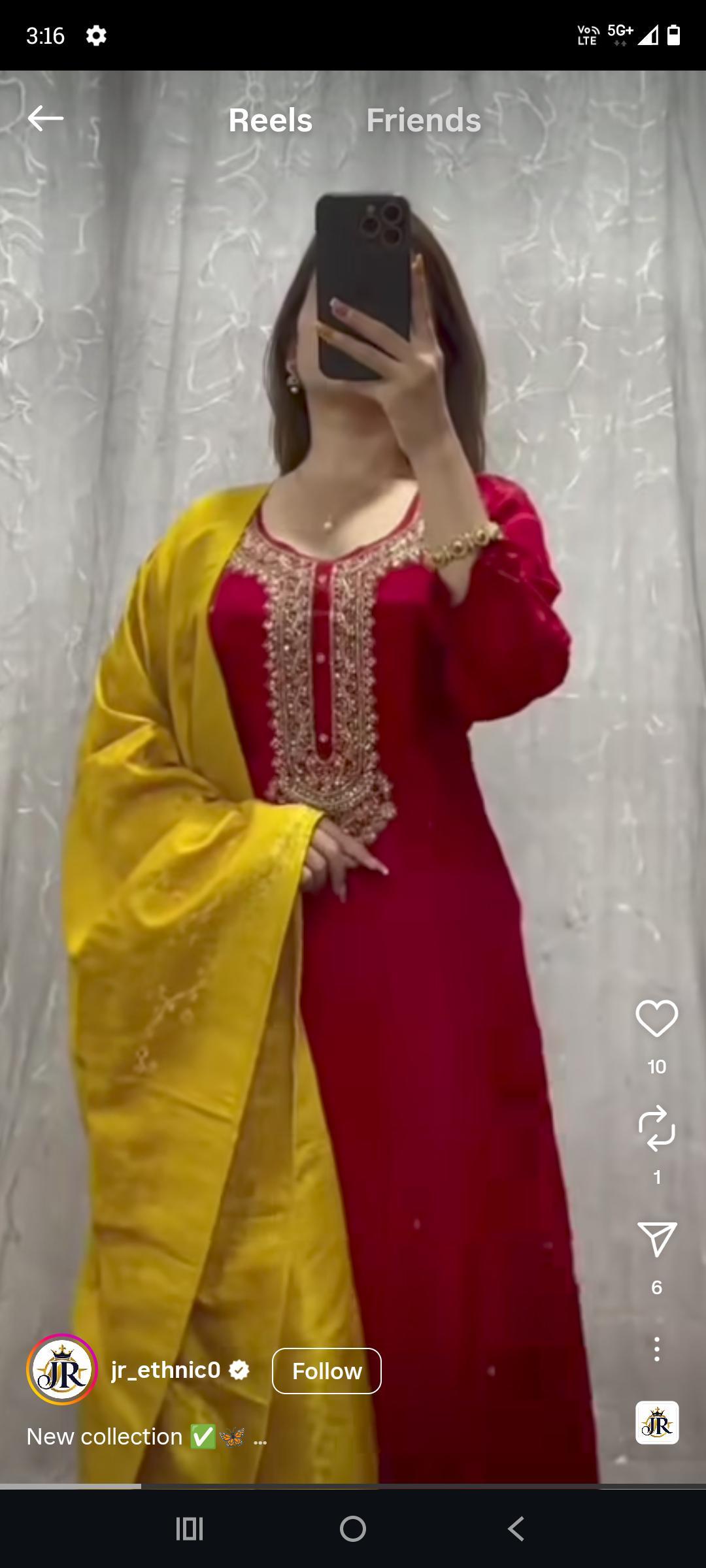Switch to the Friends tab
This screenshot has height=1568, width=706.
coord(423,120)
